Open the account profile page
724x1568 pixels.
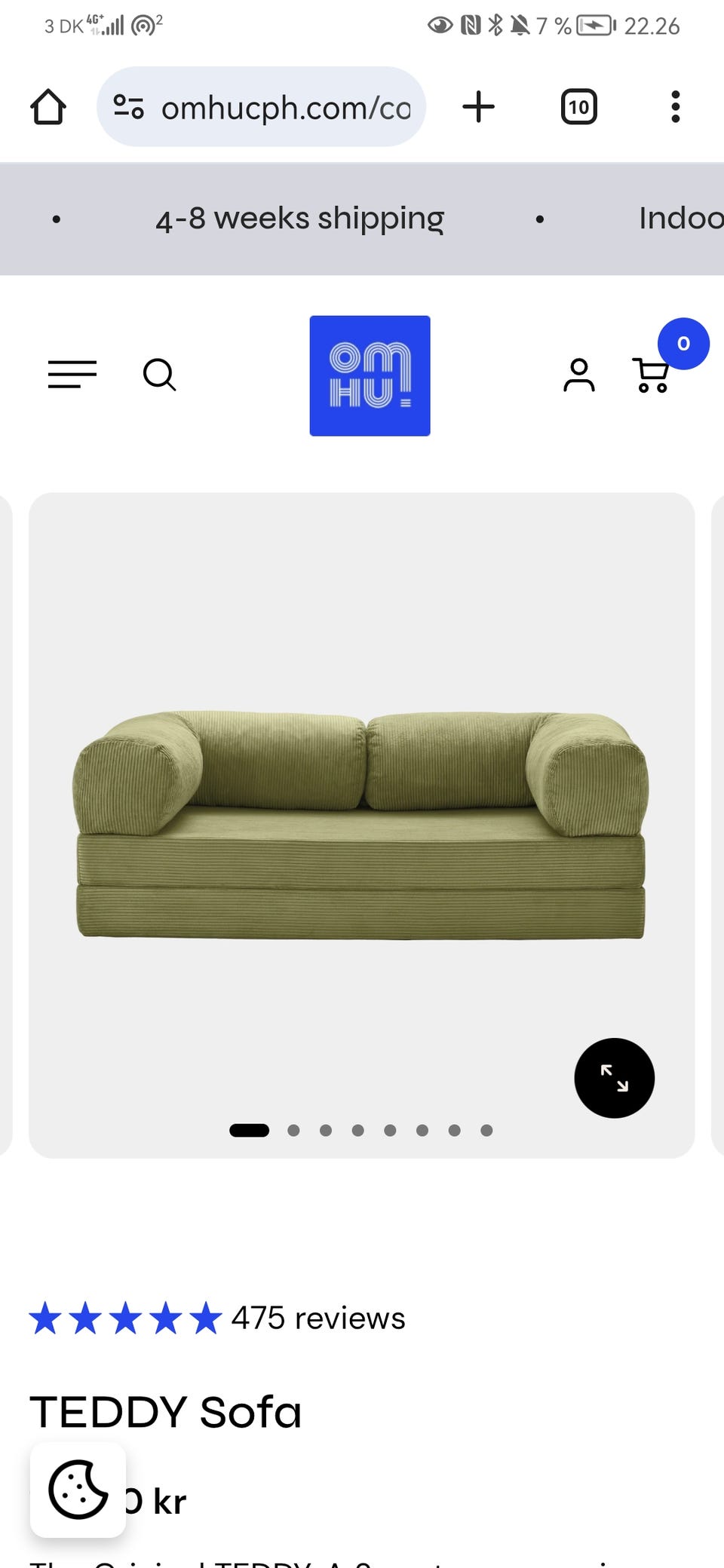point(578,375)
